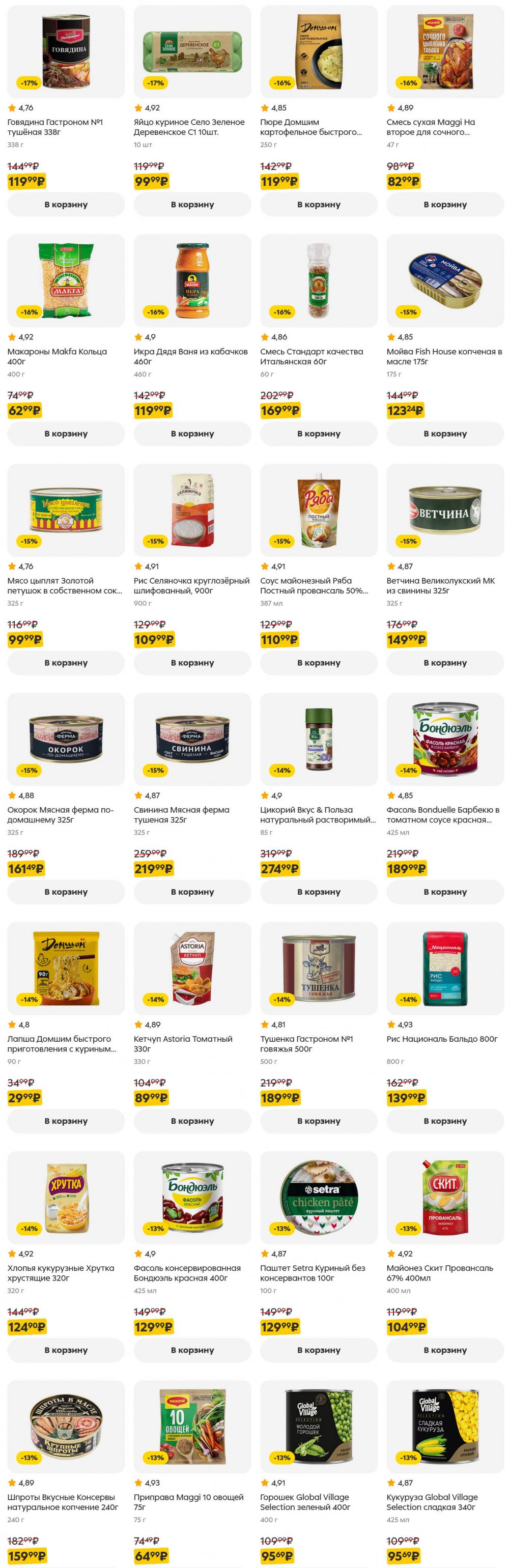Open Рис Националь Бальдо product card
Viewport: 509px width, 1568px height.
(x=441, y=1039)
